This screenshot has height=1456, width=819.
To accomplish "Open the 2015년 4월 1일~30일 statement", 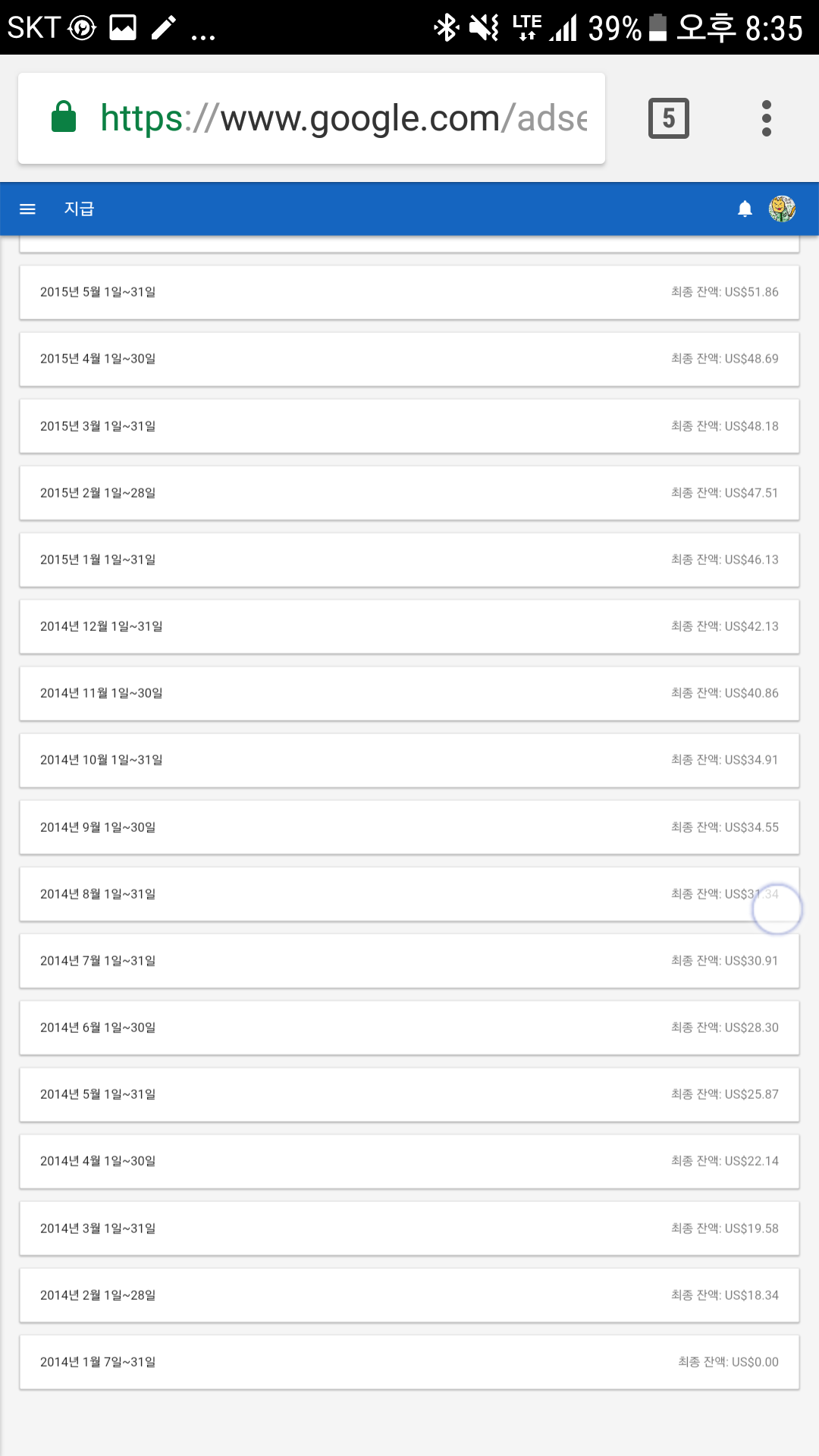I will (x=409, y=359).
